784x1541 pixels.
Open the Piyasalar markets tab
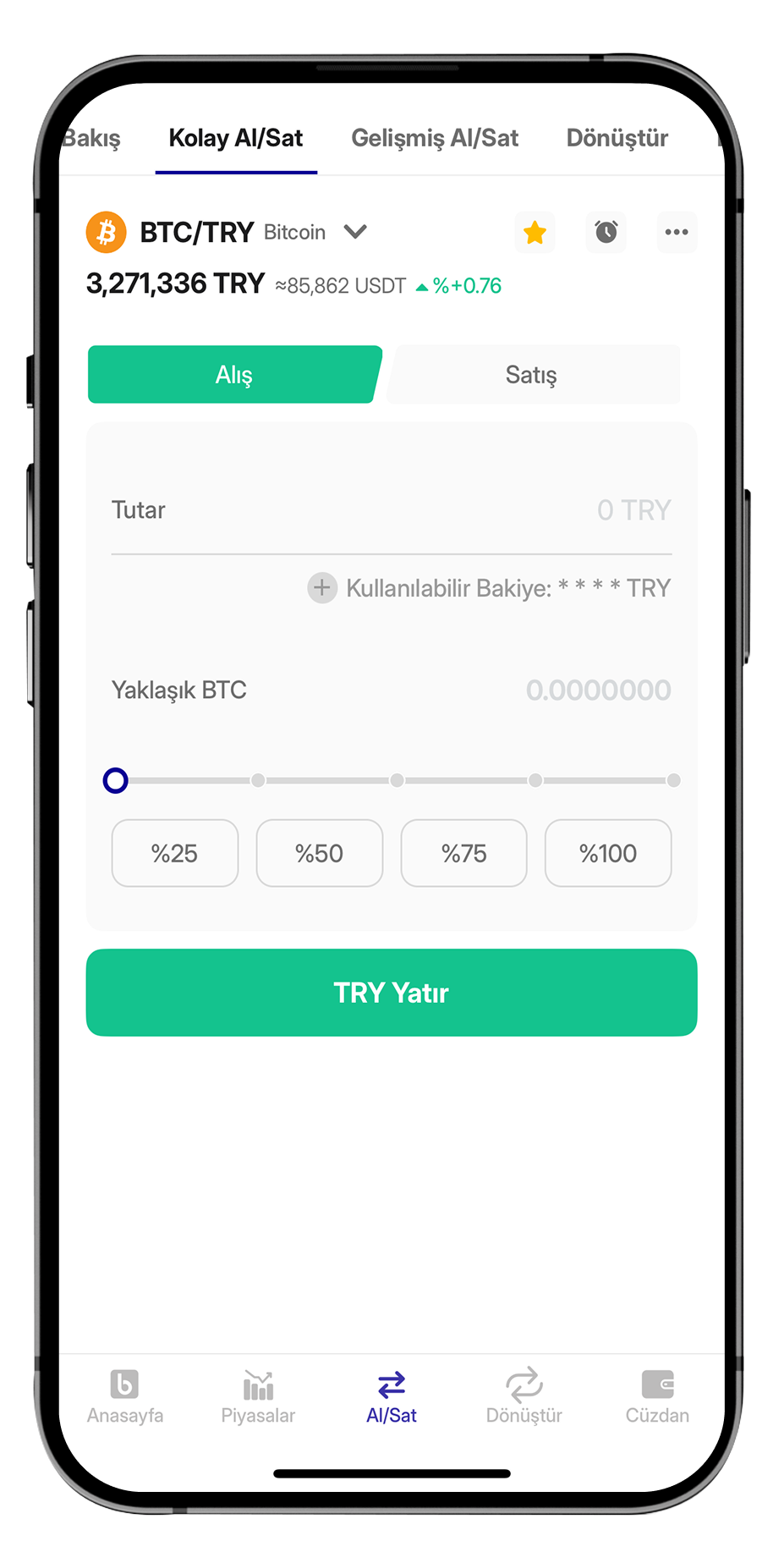point(258,1397)
